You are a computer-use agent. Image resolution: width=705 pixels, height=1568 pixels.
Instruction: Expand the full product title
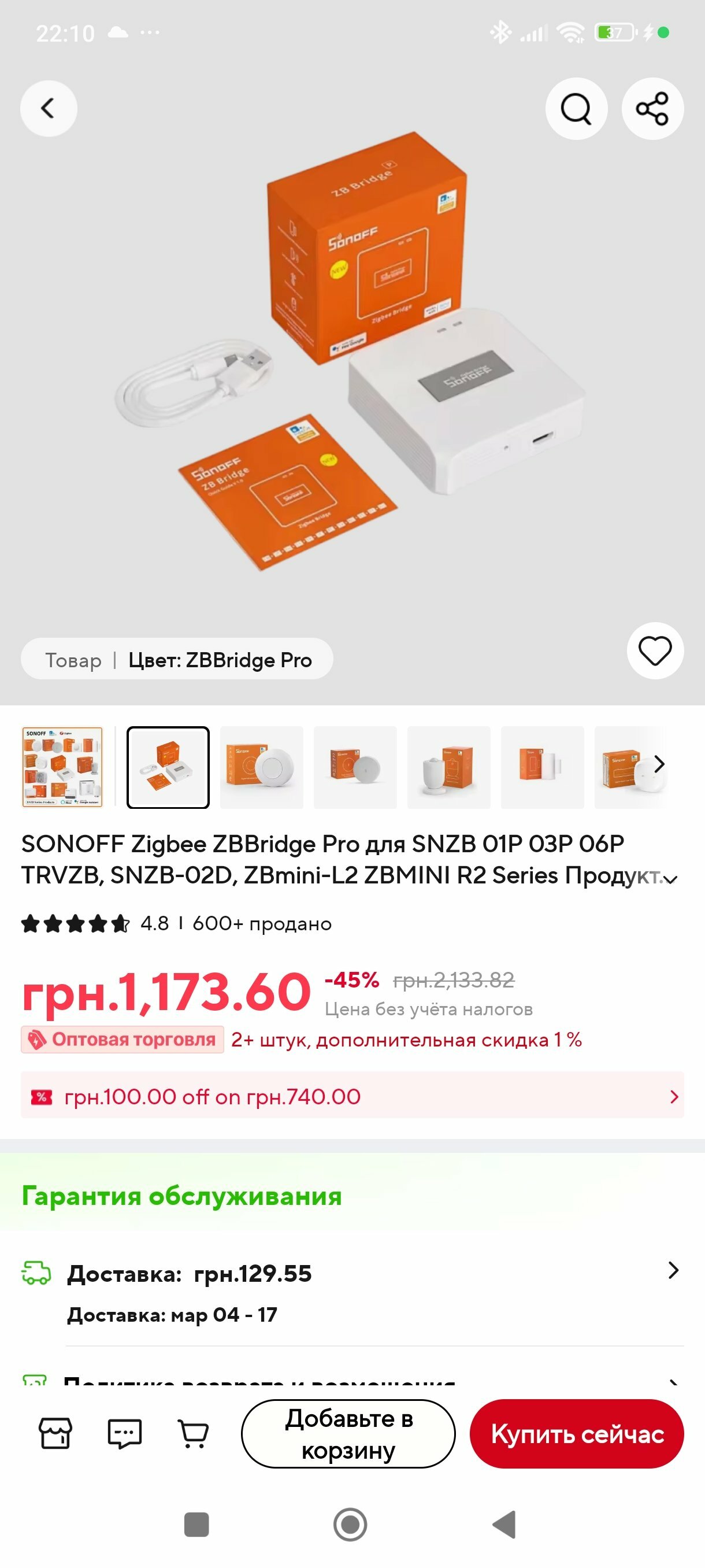670,879
